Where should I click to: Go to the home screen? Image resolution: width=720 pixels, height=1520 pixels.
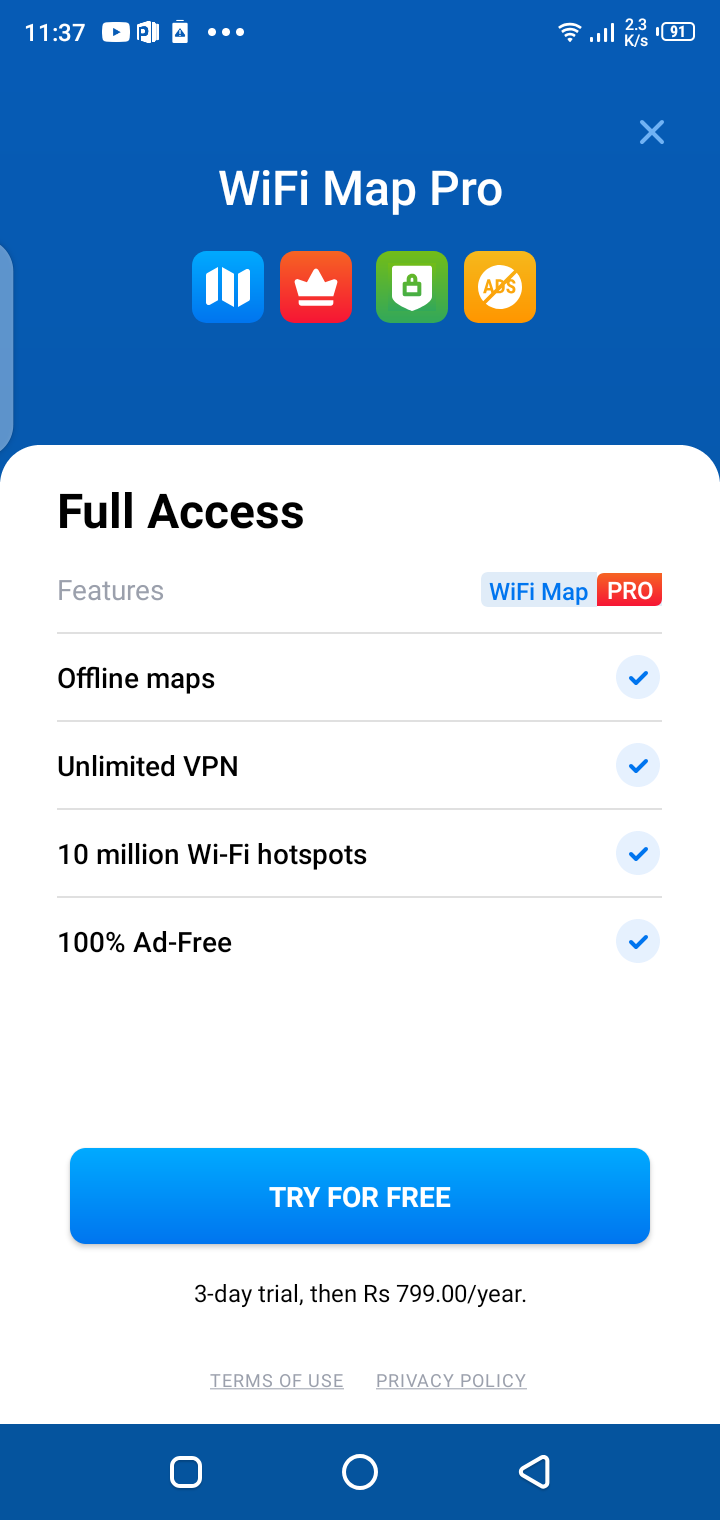click(360, 1472)
